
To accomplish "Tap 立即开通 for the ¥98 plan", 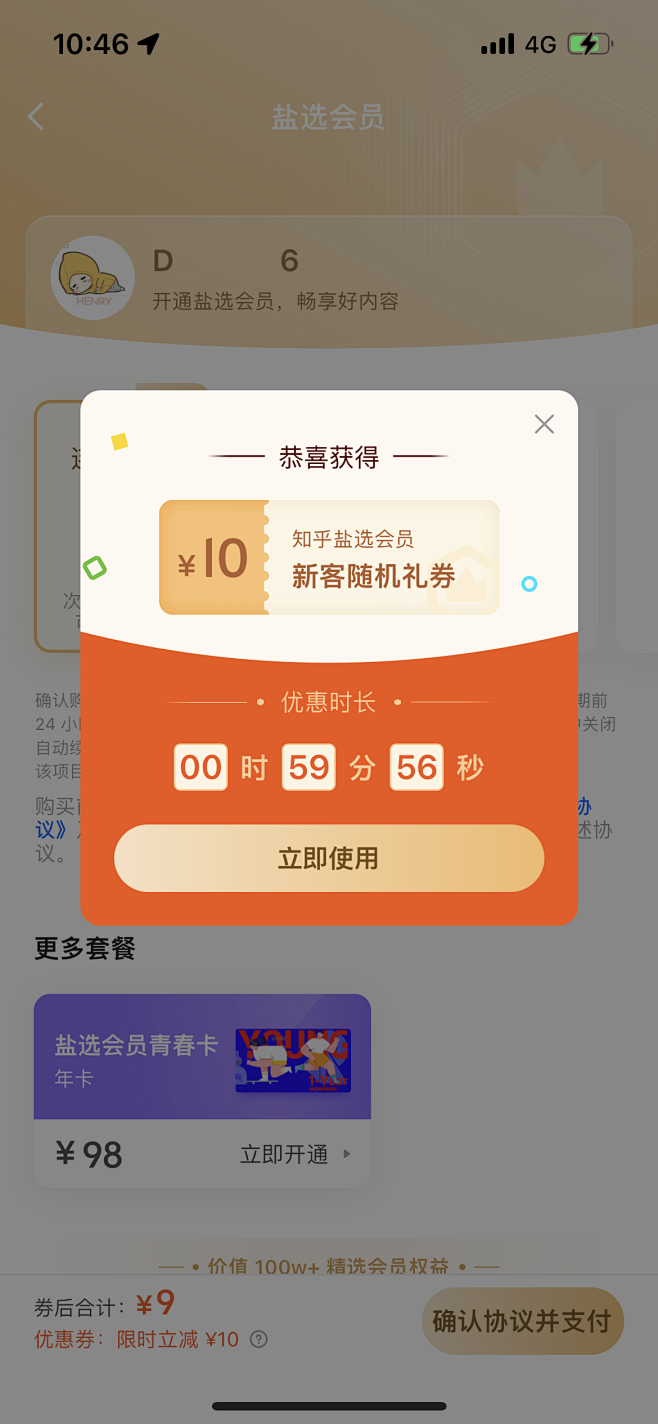I will pos(295,1155).
